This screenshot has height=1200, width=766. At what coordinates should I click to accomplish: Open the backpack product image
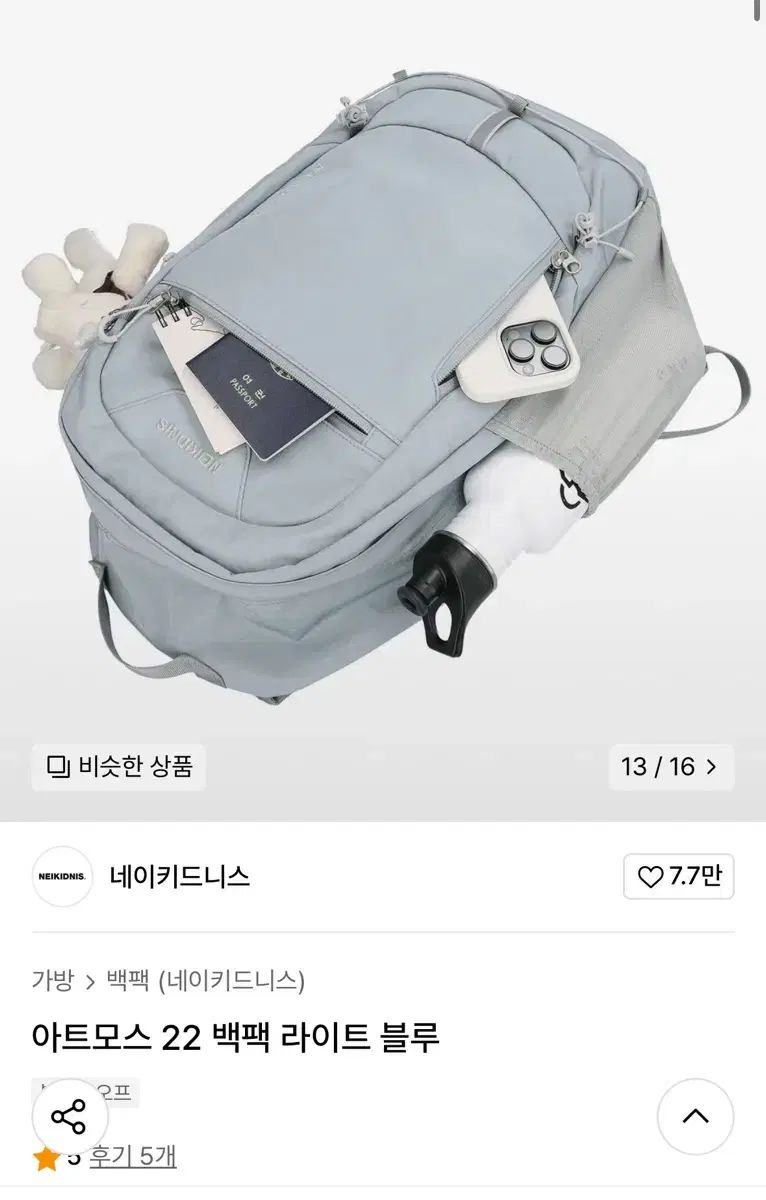click(383, 380)
